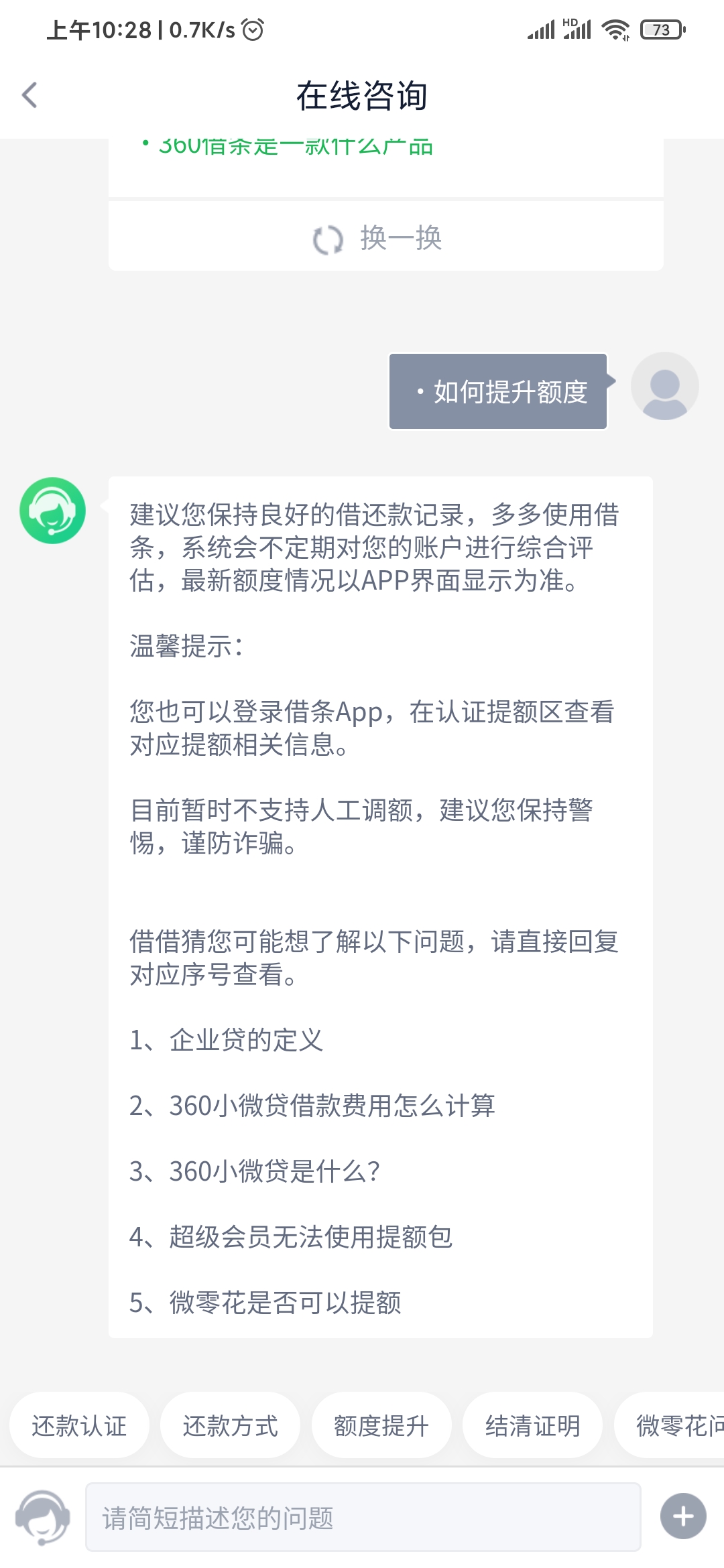Select the 还款方式 quick chip
Image resolution: width=724 pixels, height=1568 pixels.
pos(230,1425)
